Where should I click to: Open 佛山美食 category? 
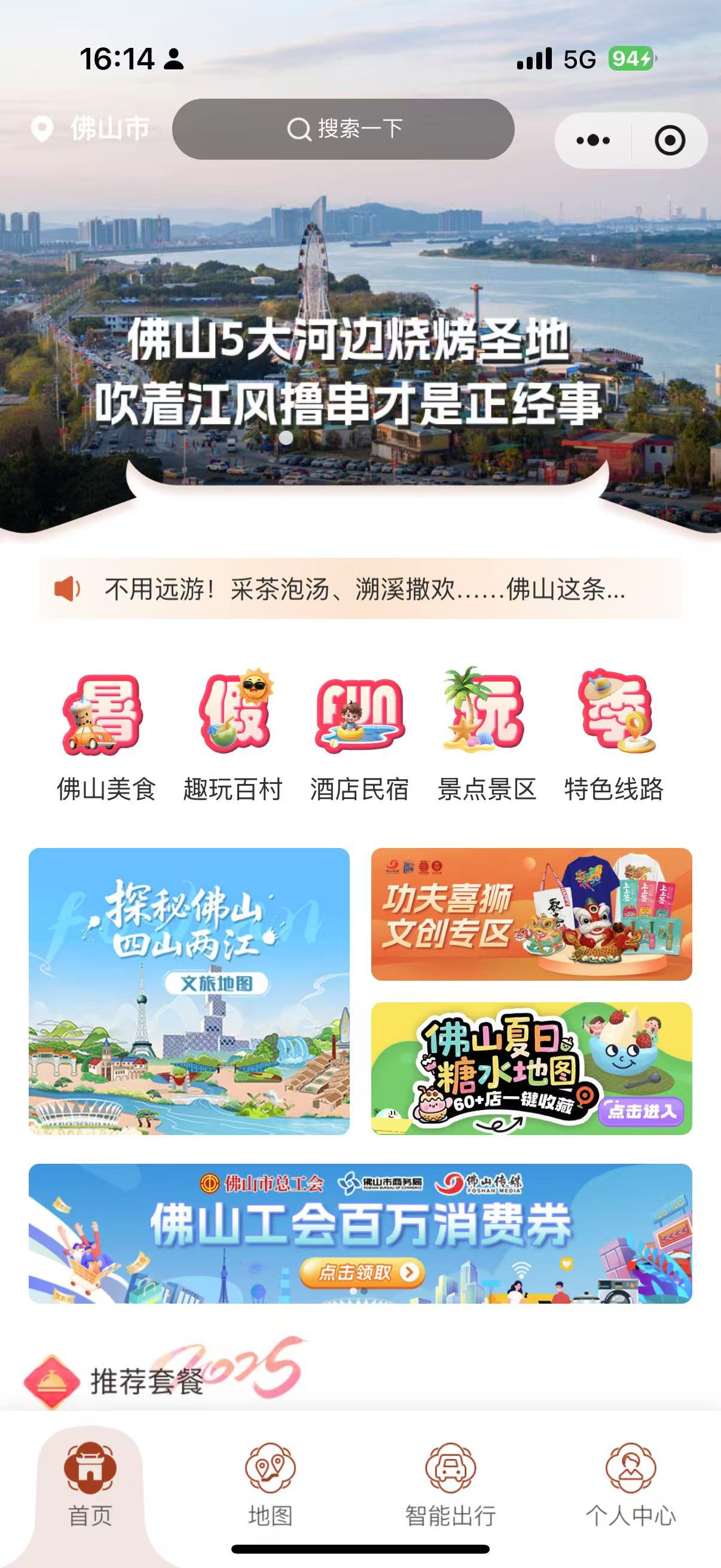pos(106,738)
